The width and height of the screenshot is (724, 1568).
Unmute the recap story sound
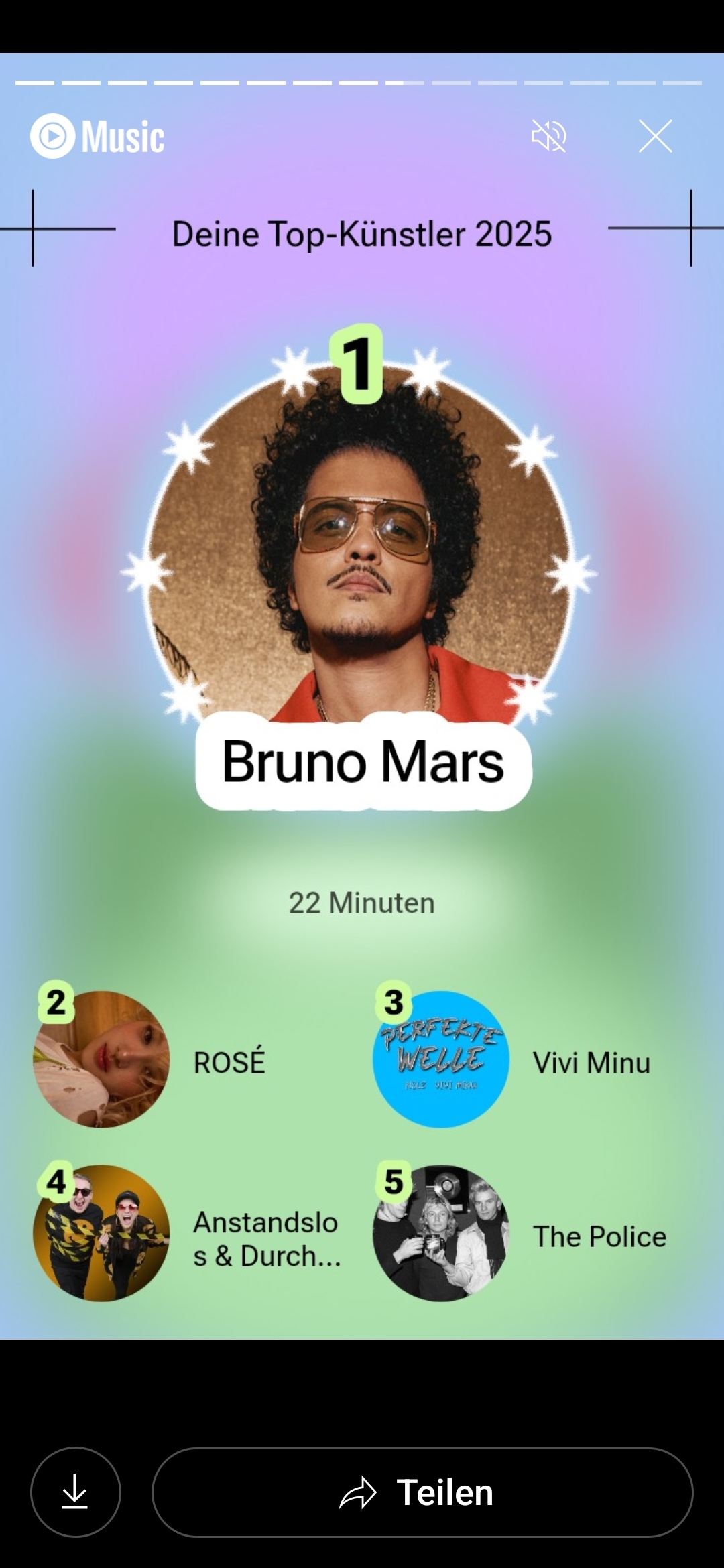tap(548, 136)
